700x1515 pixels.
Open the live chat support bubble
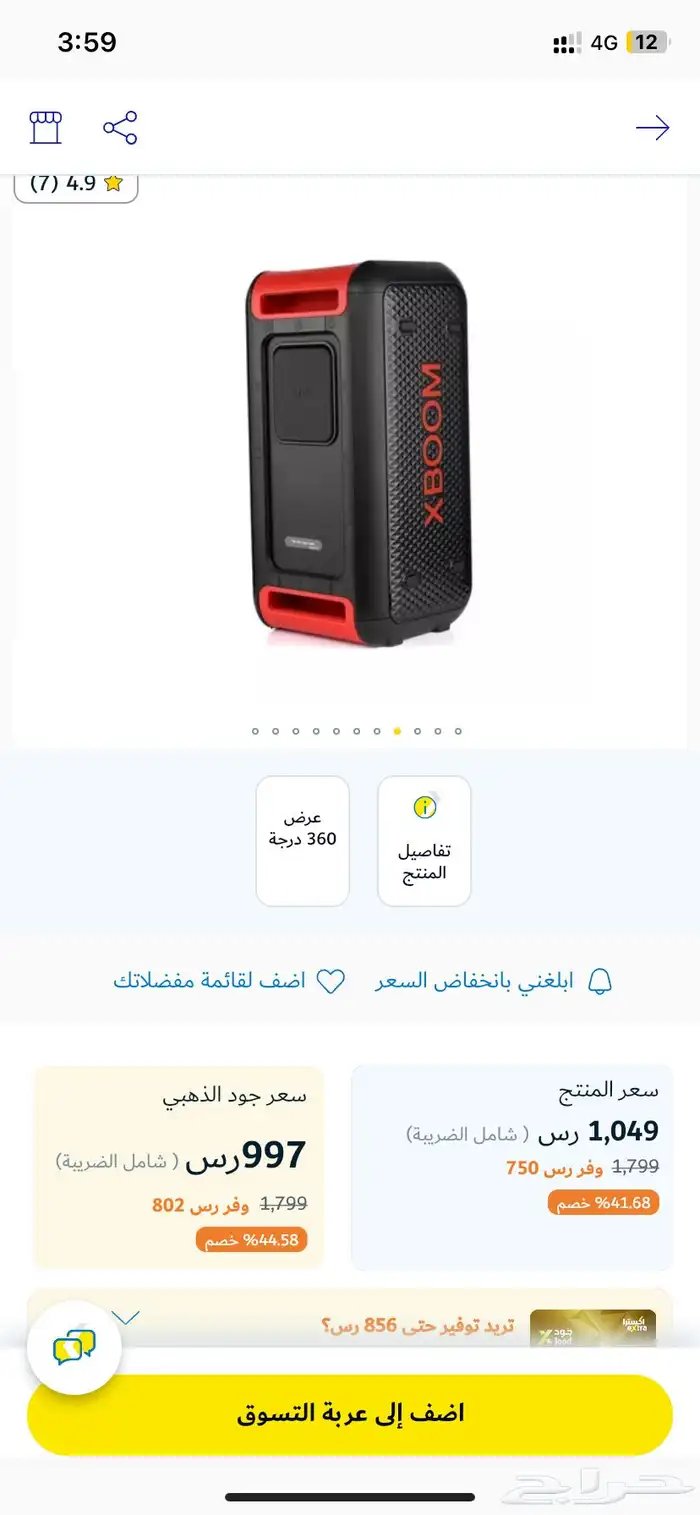pyautogui.click(x=74, y=1348)
